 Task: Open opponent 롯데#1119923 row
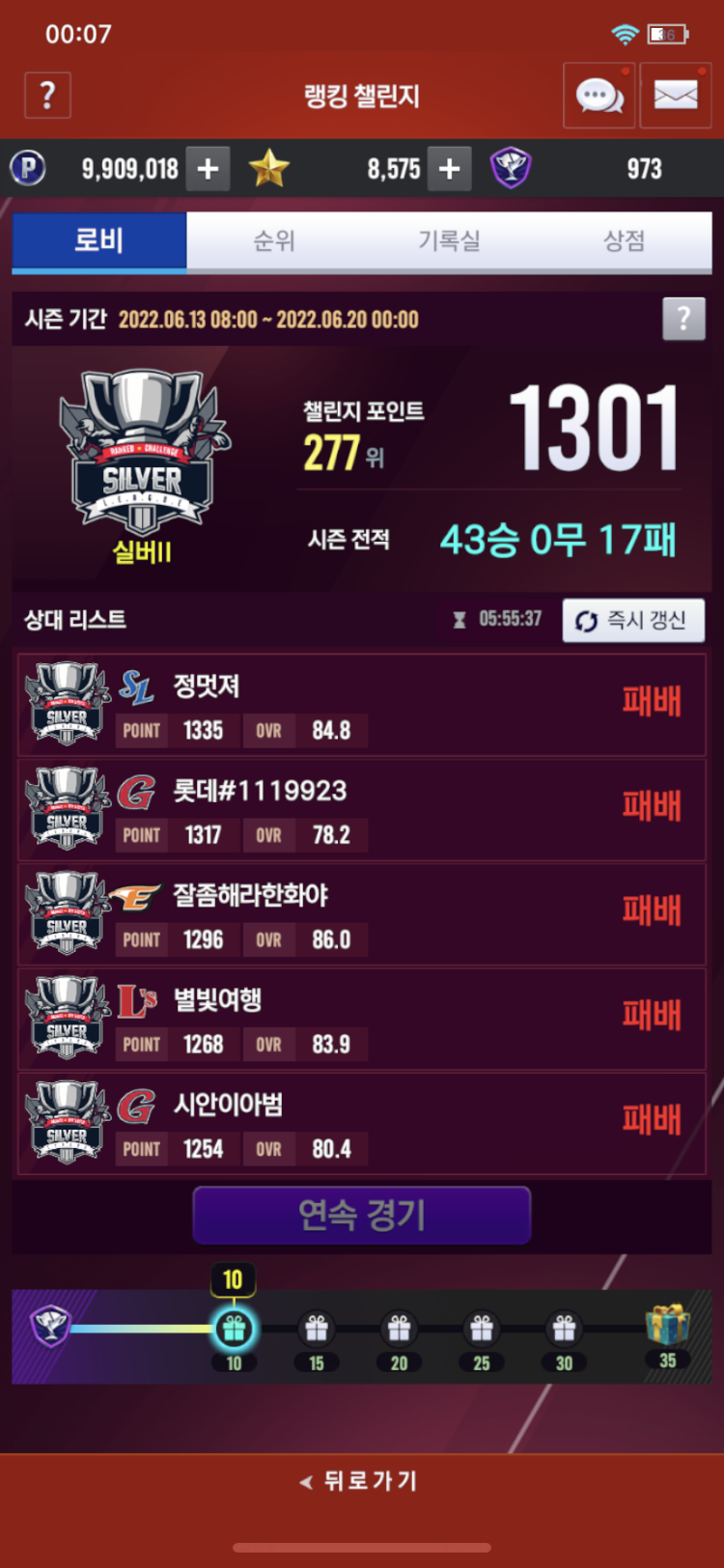[x=361, y=809]
